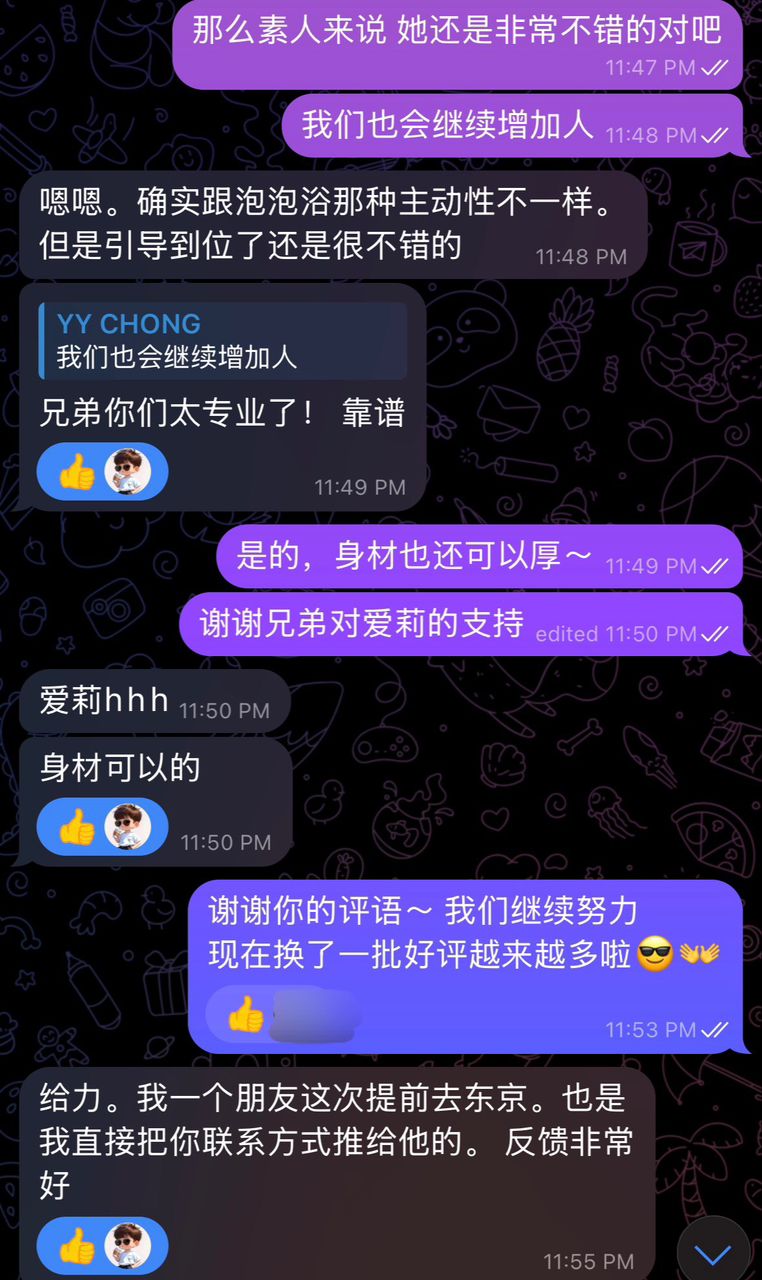
Task: Click the avatar in the reaction on the 11:55 PM message
Action: [127, 1246]
